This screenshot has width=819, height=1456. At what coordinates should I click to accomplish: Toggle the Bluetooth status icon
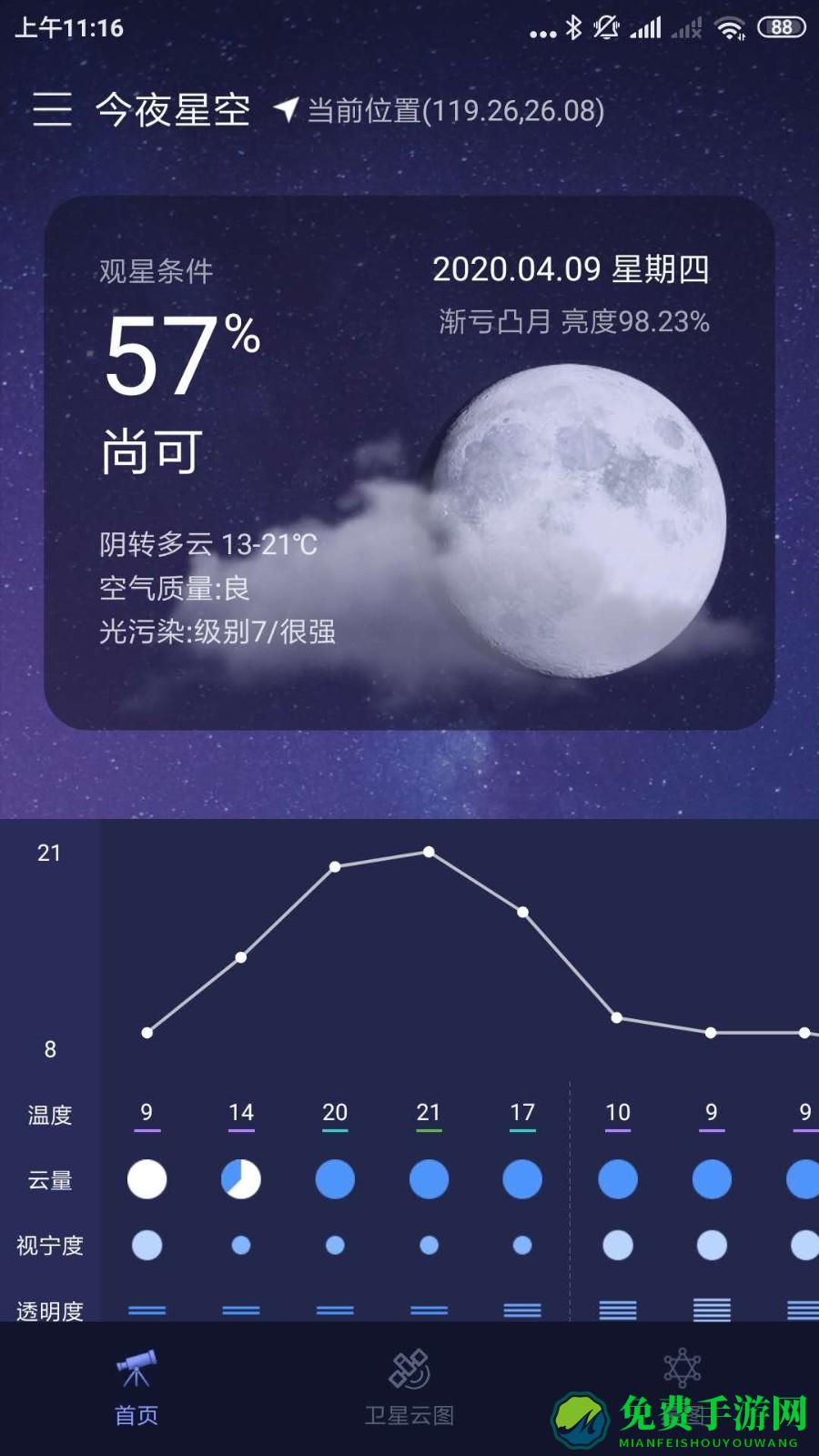pos(573,28)
